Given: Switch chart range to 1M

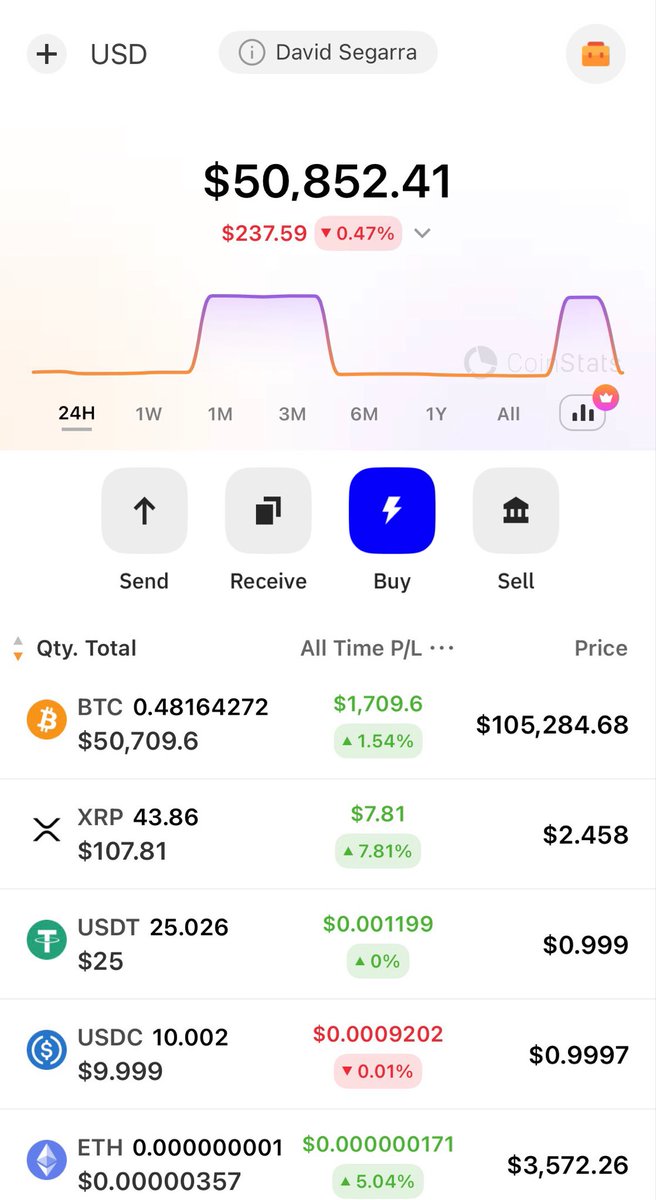Looking at the screenshot, I should (x=220, y=413).
